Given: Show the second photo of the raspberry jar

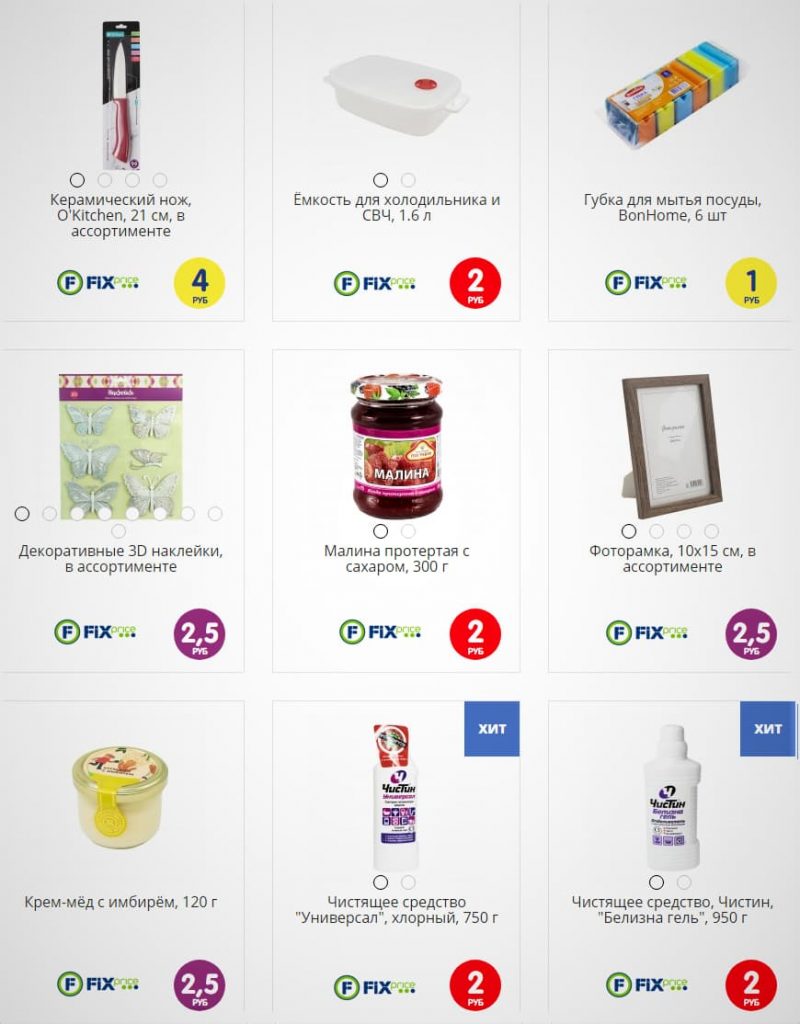Looking at the screenshot, I should coord(408,531).
